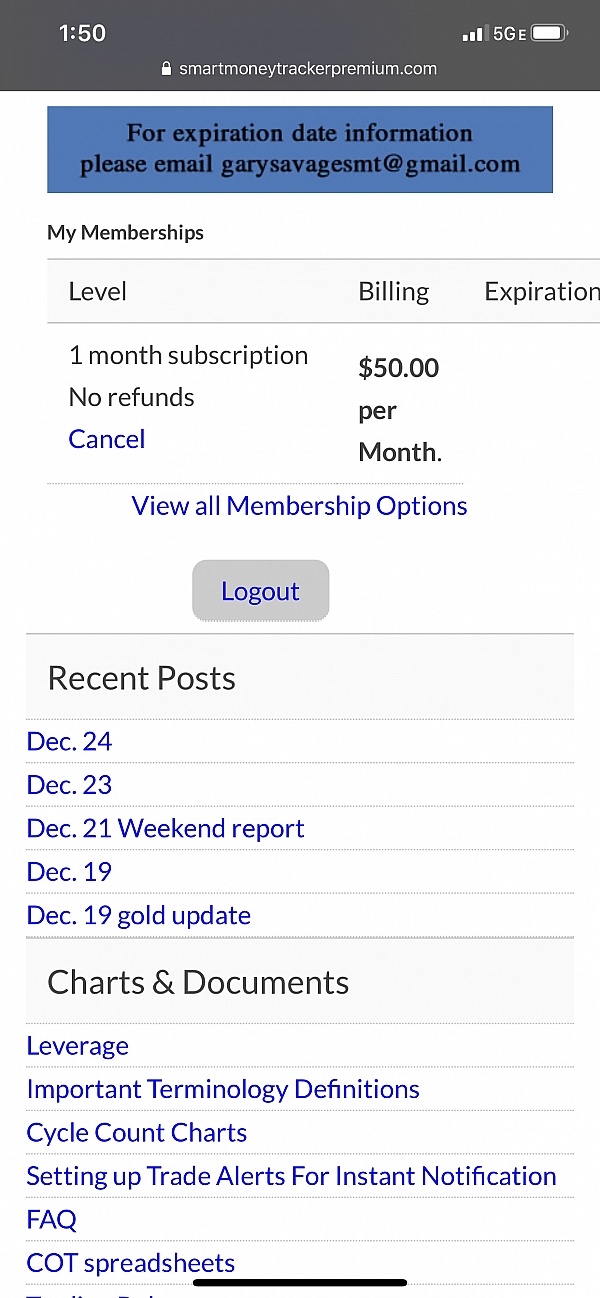Tap the smartmoneytrackerpremium.com address bar
This screenshot has width=600, height=1298.
299,69
